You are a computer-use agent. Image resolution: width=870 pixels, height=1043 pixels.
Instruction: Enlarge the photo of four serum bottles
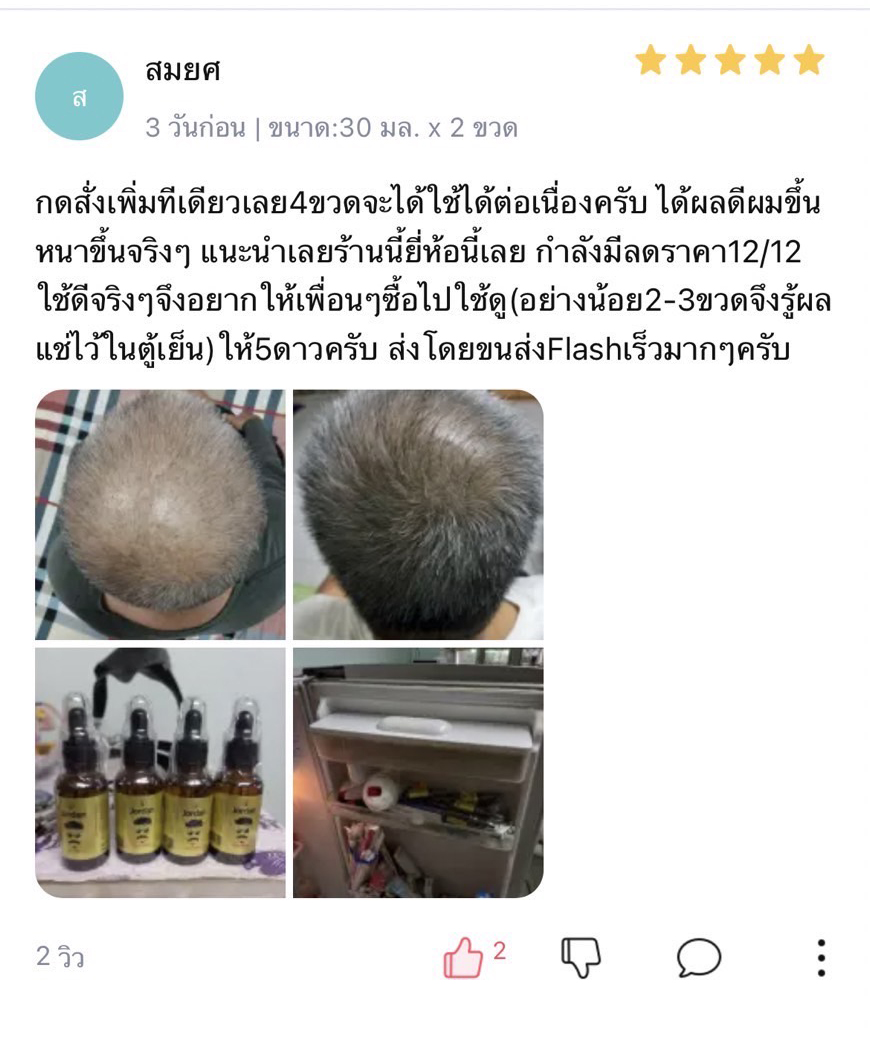pyautogui.click(x=161, y=772)
